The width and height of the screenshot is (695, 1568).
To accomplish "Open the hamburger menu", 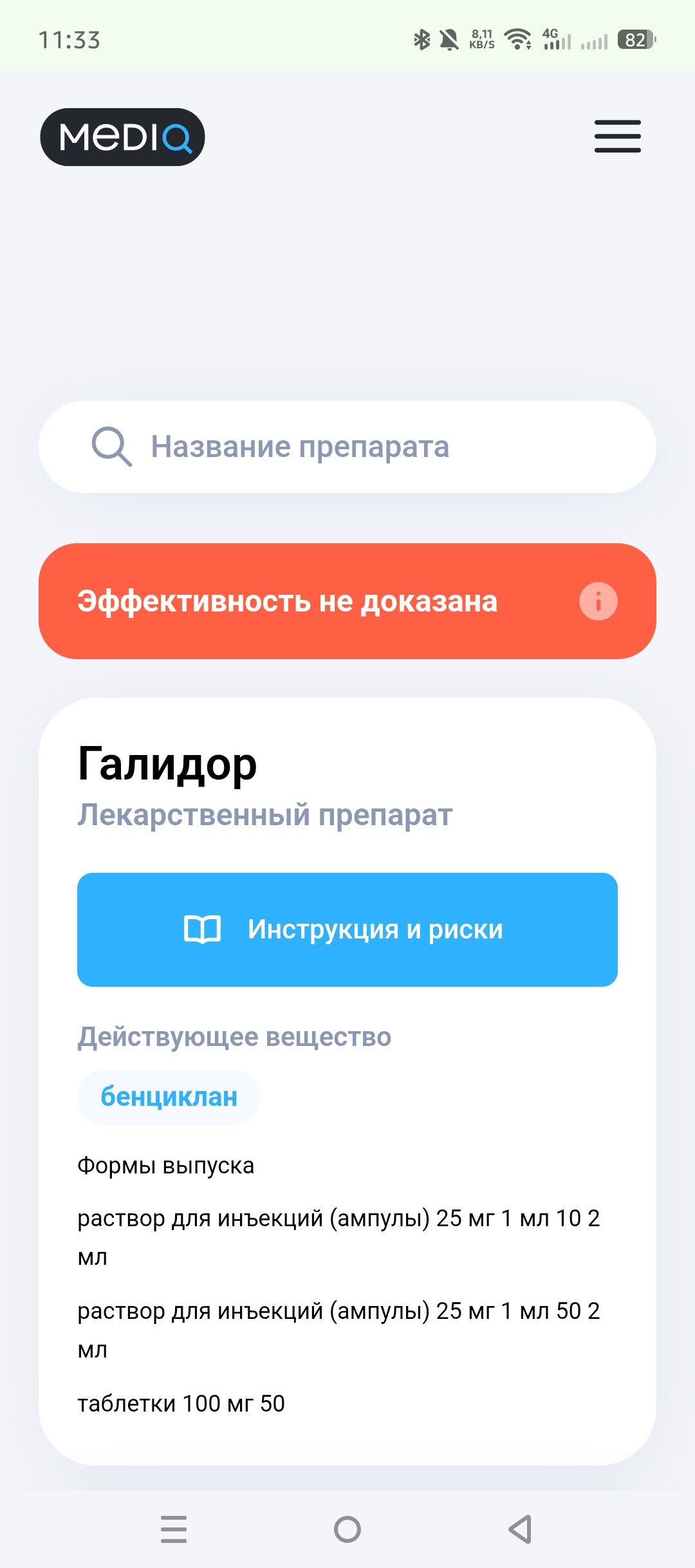I will pyautogui.click(x=617, y=136).
